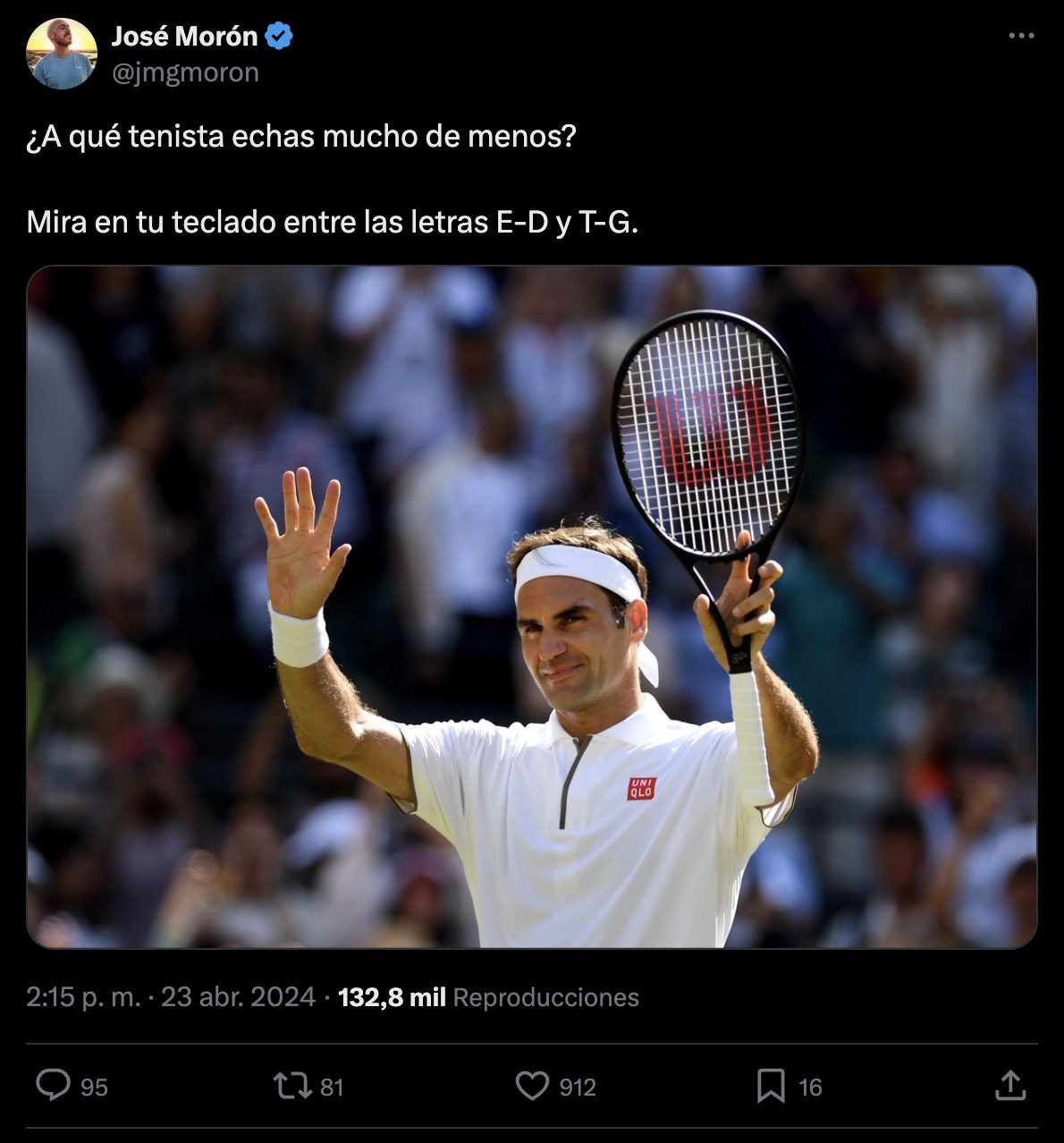Select the 912 likes count
Viewport: 1064px width, 1143px height.
point(575,1088)
